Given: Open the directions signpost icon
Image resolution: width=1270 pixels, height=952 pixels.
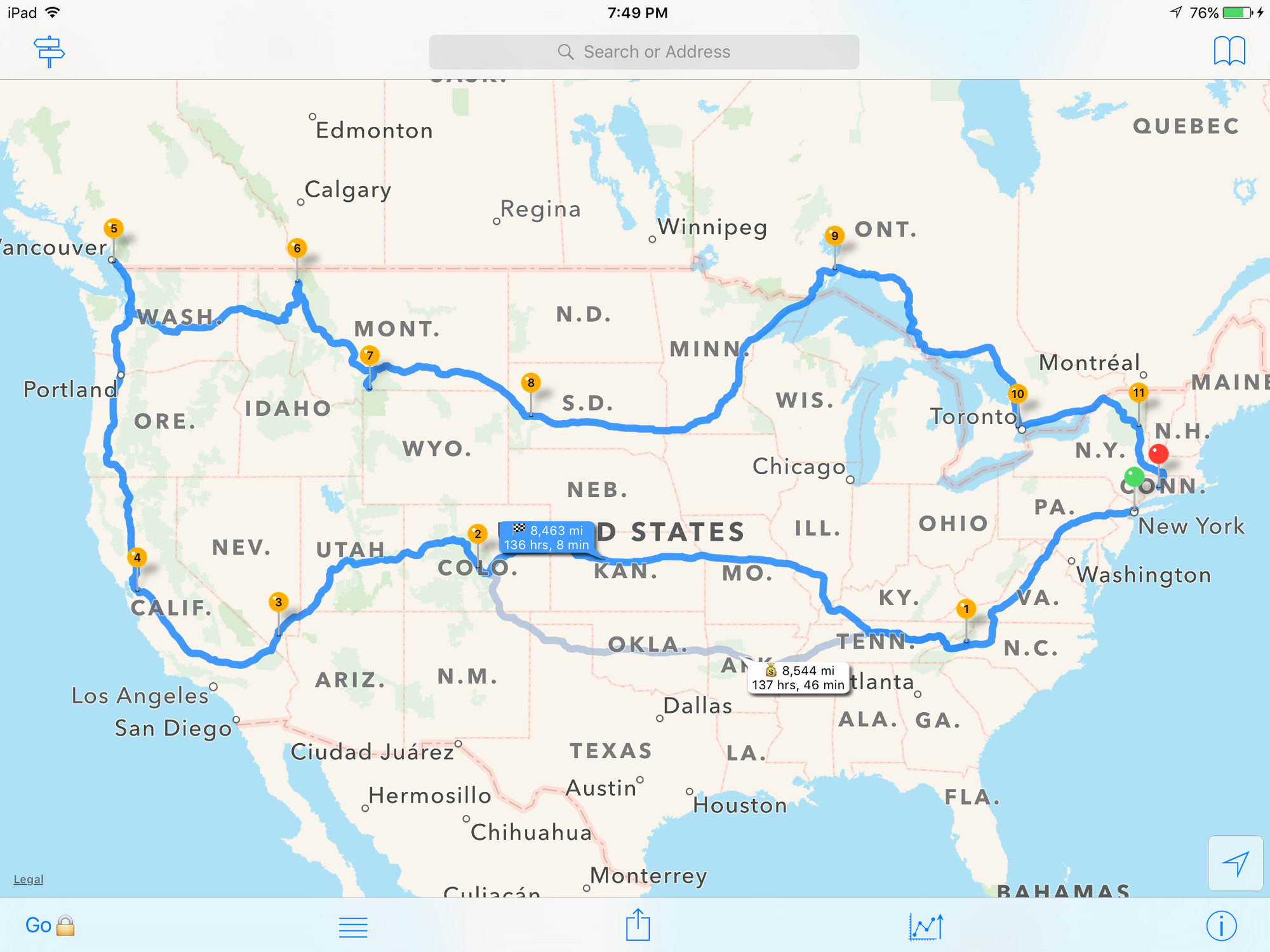Looking at the screenshot, I should coord(50,51).
